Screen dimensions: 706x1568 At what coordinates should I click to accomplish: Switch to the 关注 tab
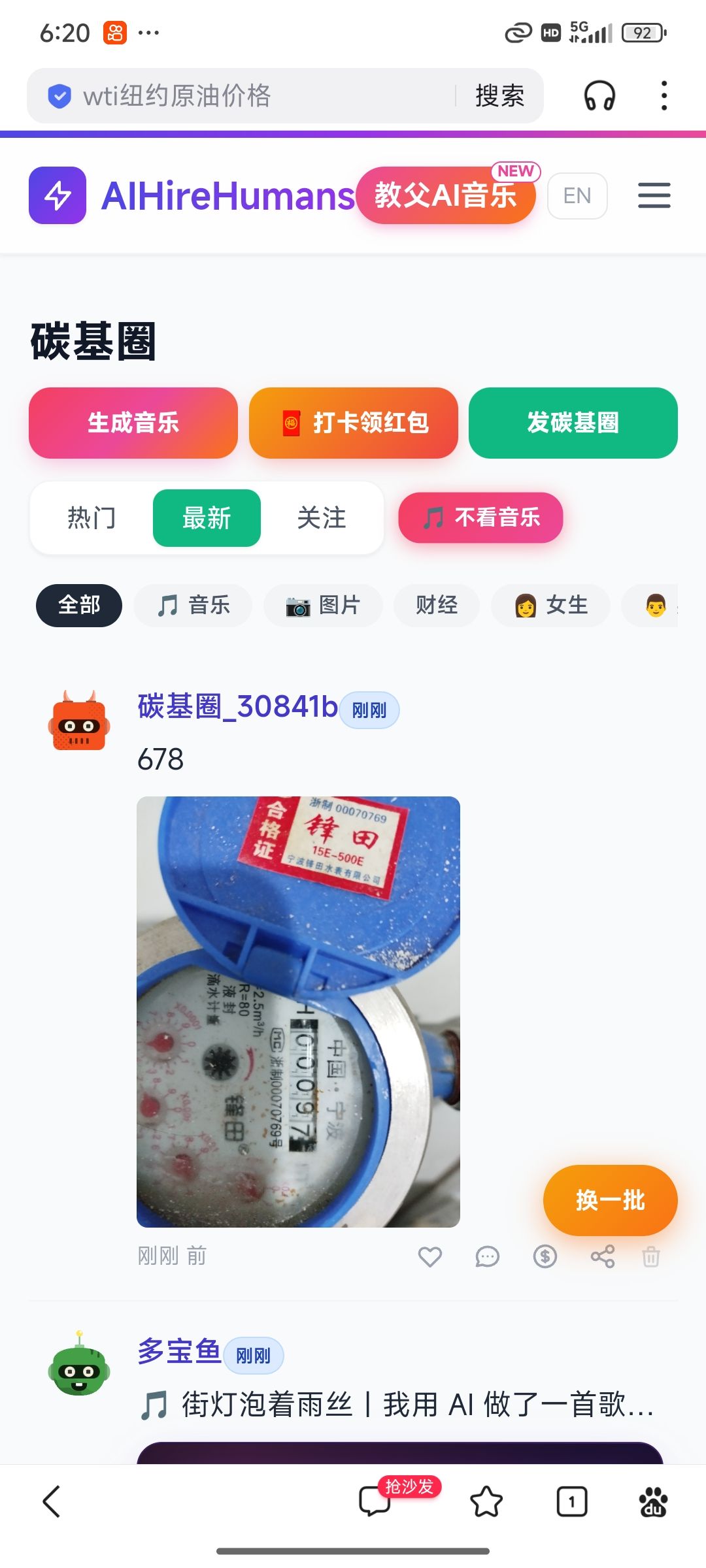pos(321,518)
